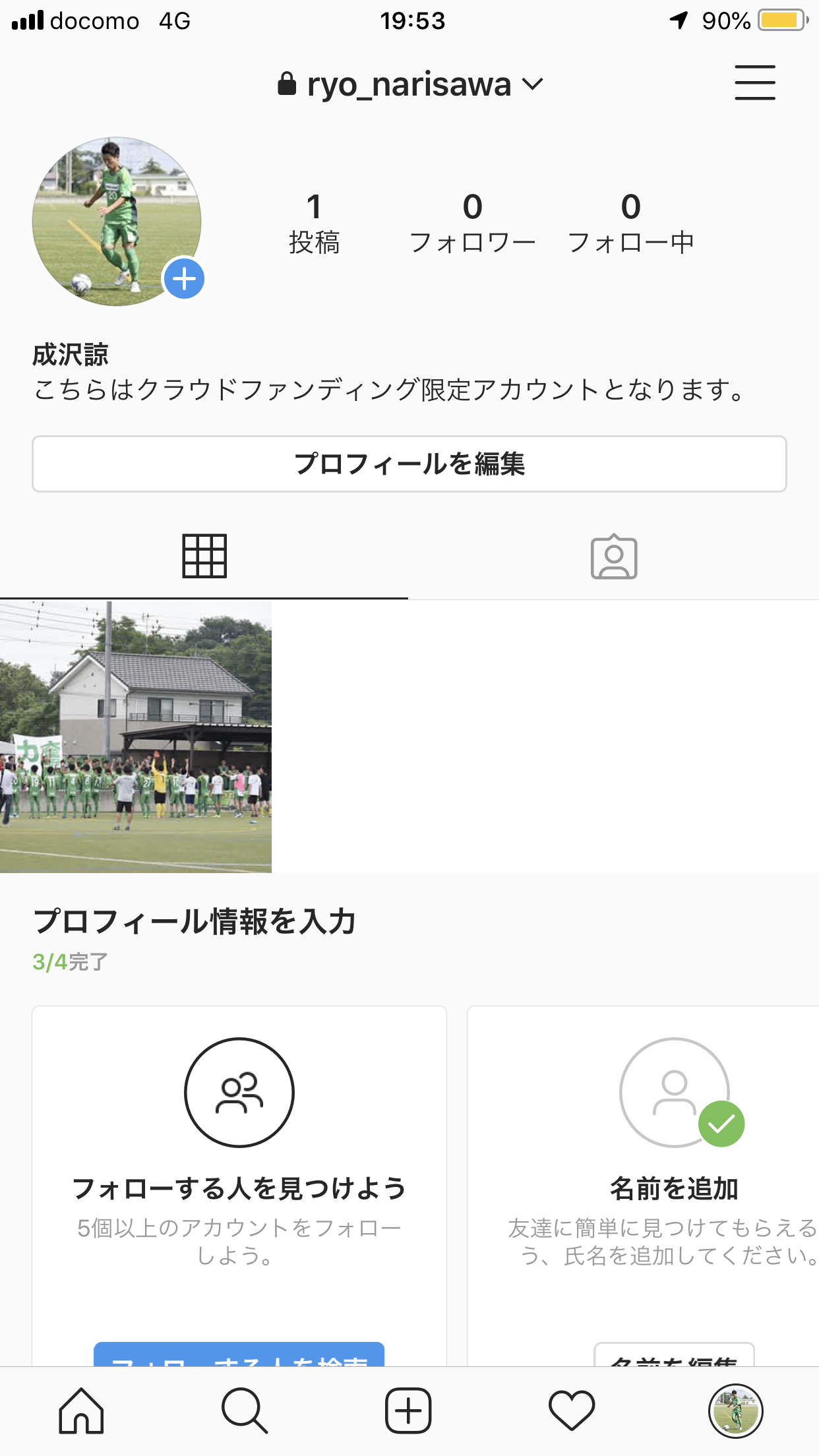Image resolution: width=819 pixels, height=1456 pixels.
Task: View the フォロワー list
Action: [472, 223]
